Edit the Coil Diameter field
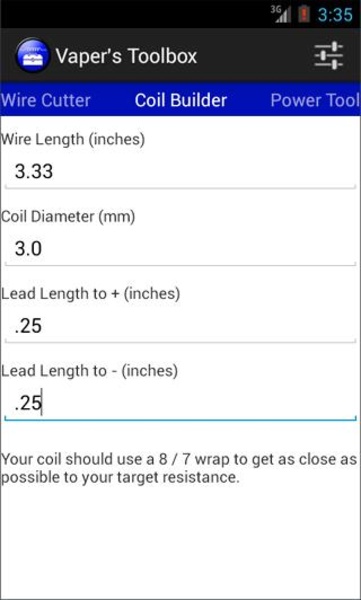This screenshot has width=361, height=600. point(180,249)
